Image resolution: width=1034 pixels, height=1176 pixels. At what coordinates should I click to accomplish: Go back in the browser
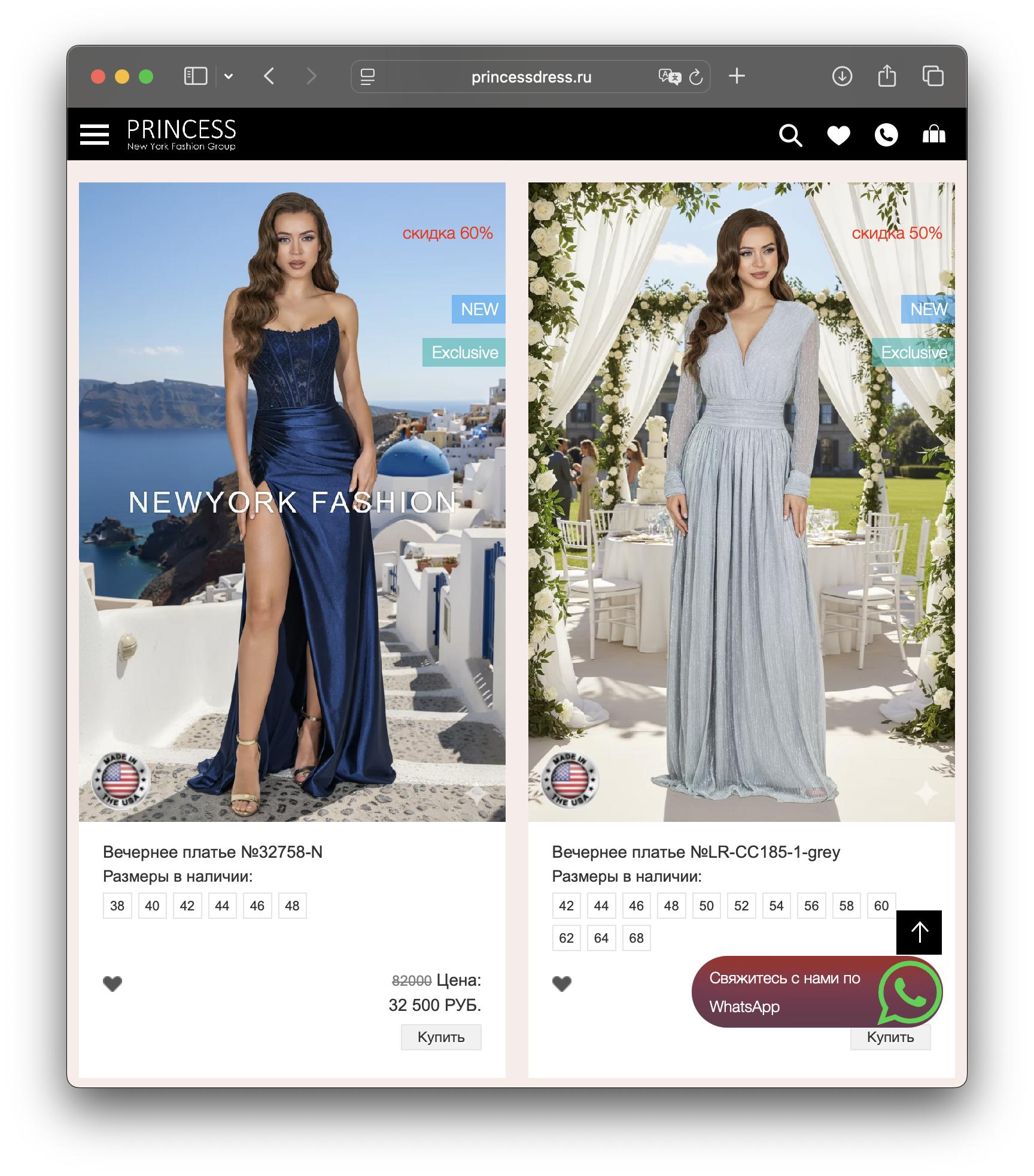tap(269, 77)
